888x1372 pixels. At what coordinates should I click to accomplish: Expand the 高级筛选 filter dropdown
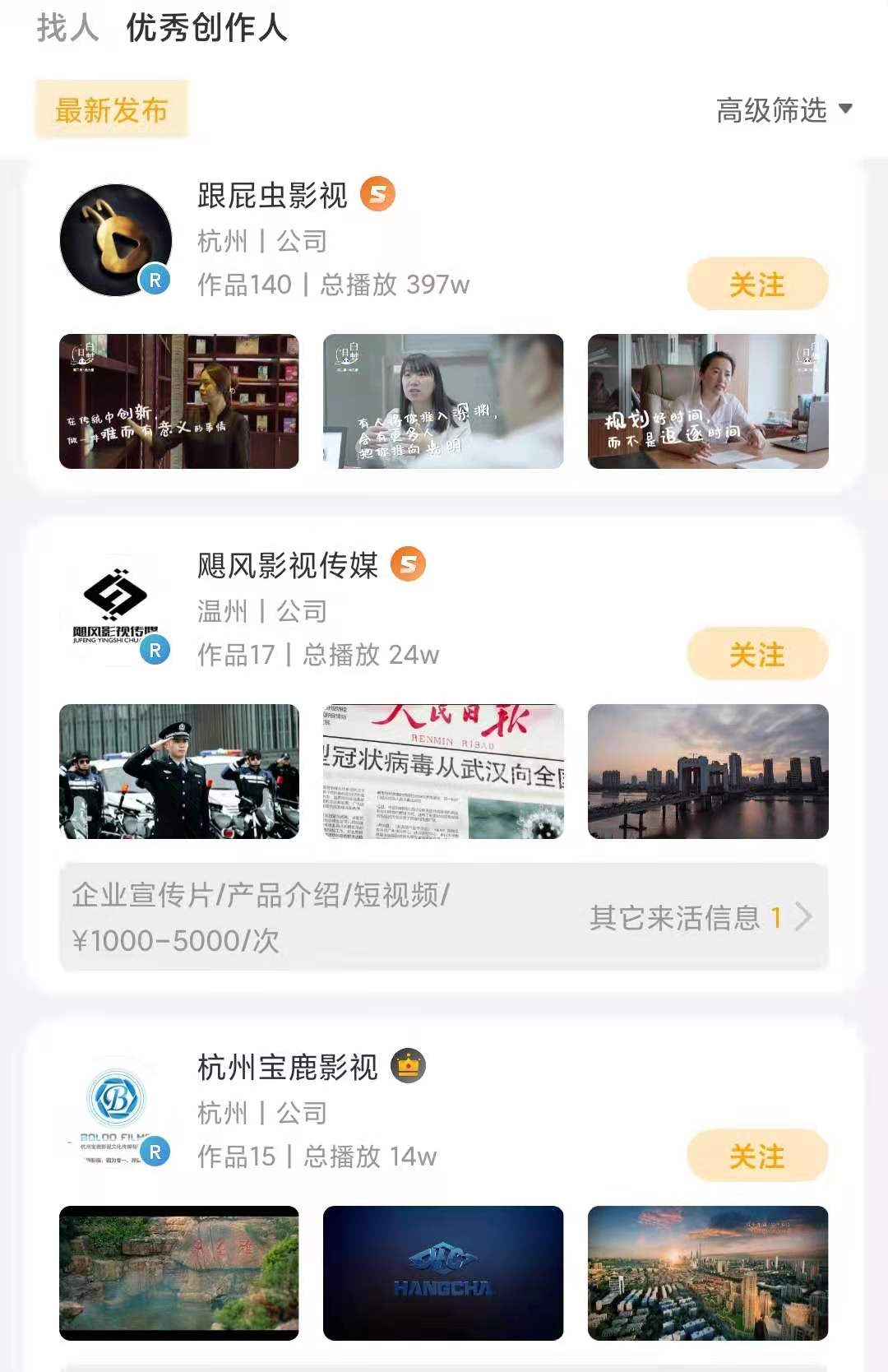(x=784, y=109)
